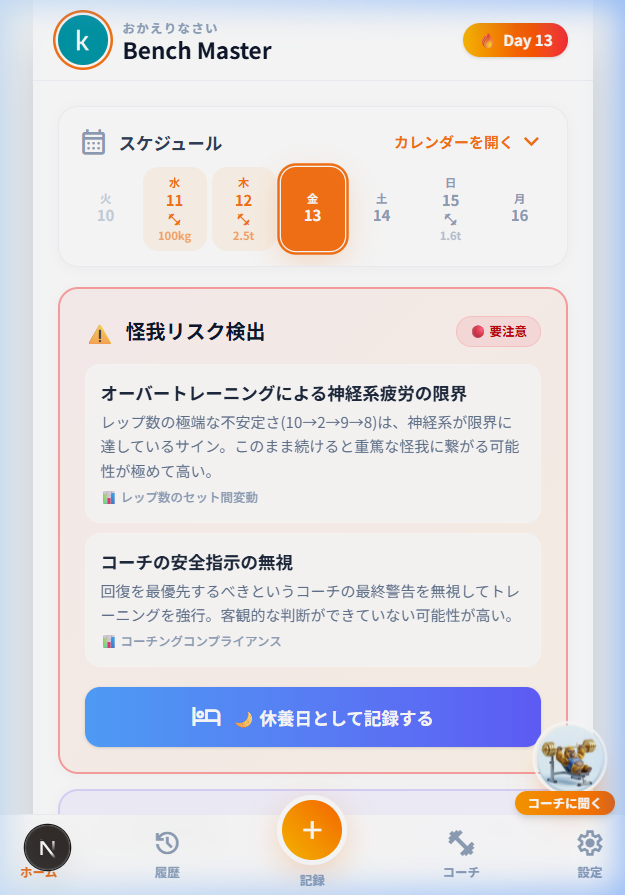Image resolution: width=625 pixels, height=895 pixels.
Task: Select Monday 16 in the schedule
Action: 519,209
